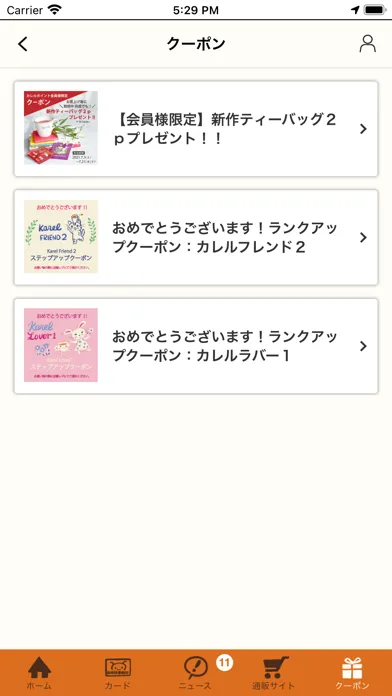Open the account profile icon
Screen dimensions: 392x696
click(x=368, y=44)
